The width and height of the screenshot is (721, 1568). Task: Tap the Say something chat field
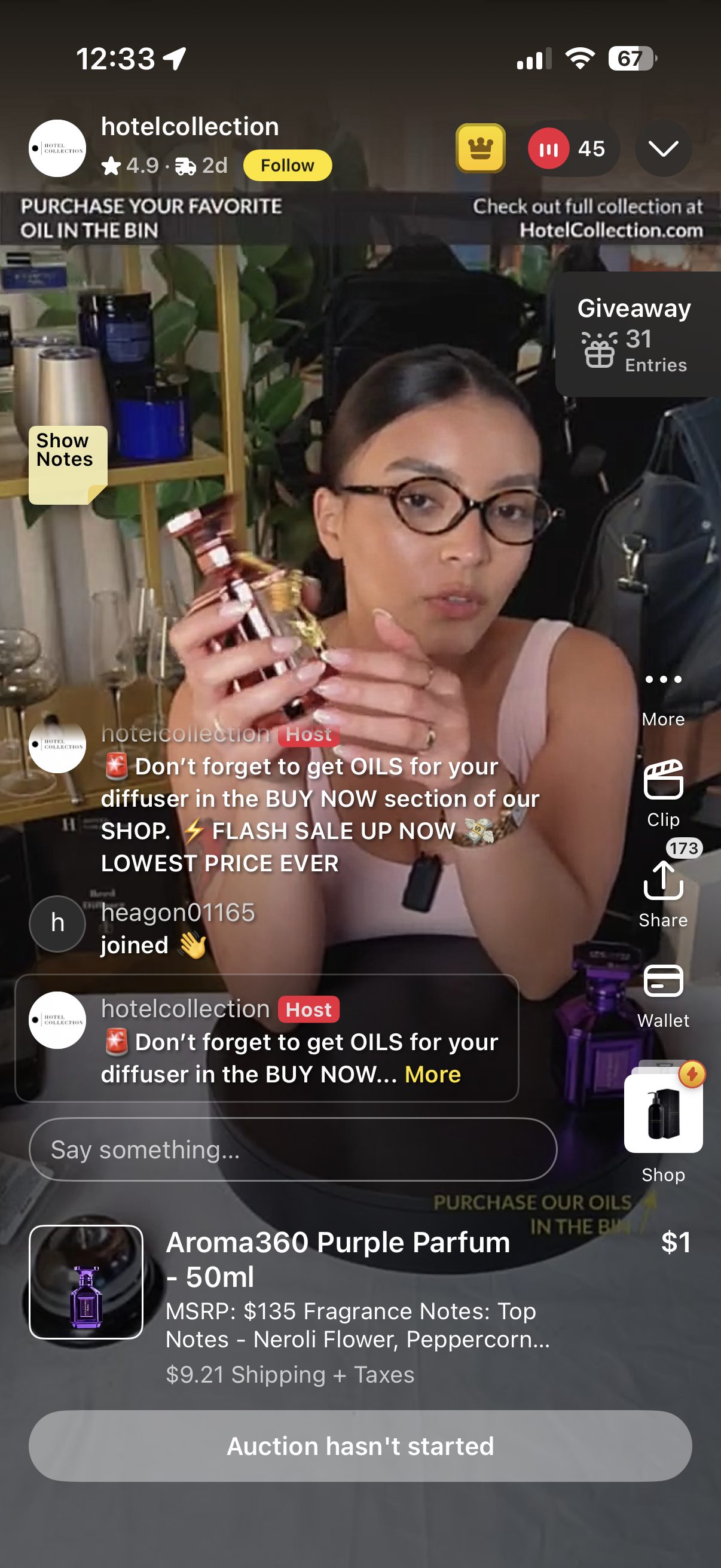click(x=292, y=1149)
